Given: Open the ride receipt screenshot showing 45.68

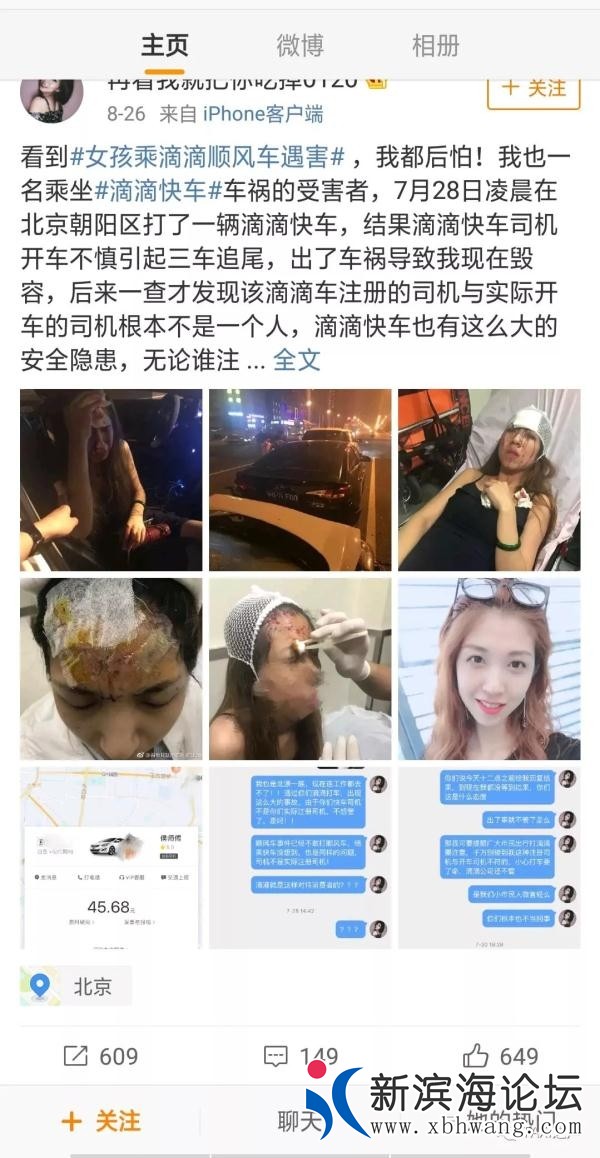Looking at the screenshot, I should 110,858.
